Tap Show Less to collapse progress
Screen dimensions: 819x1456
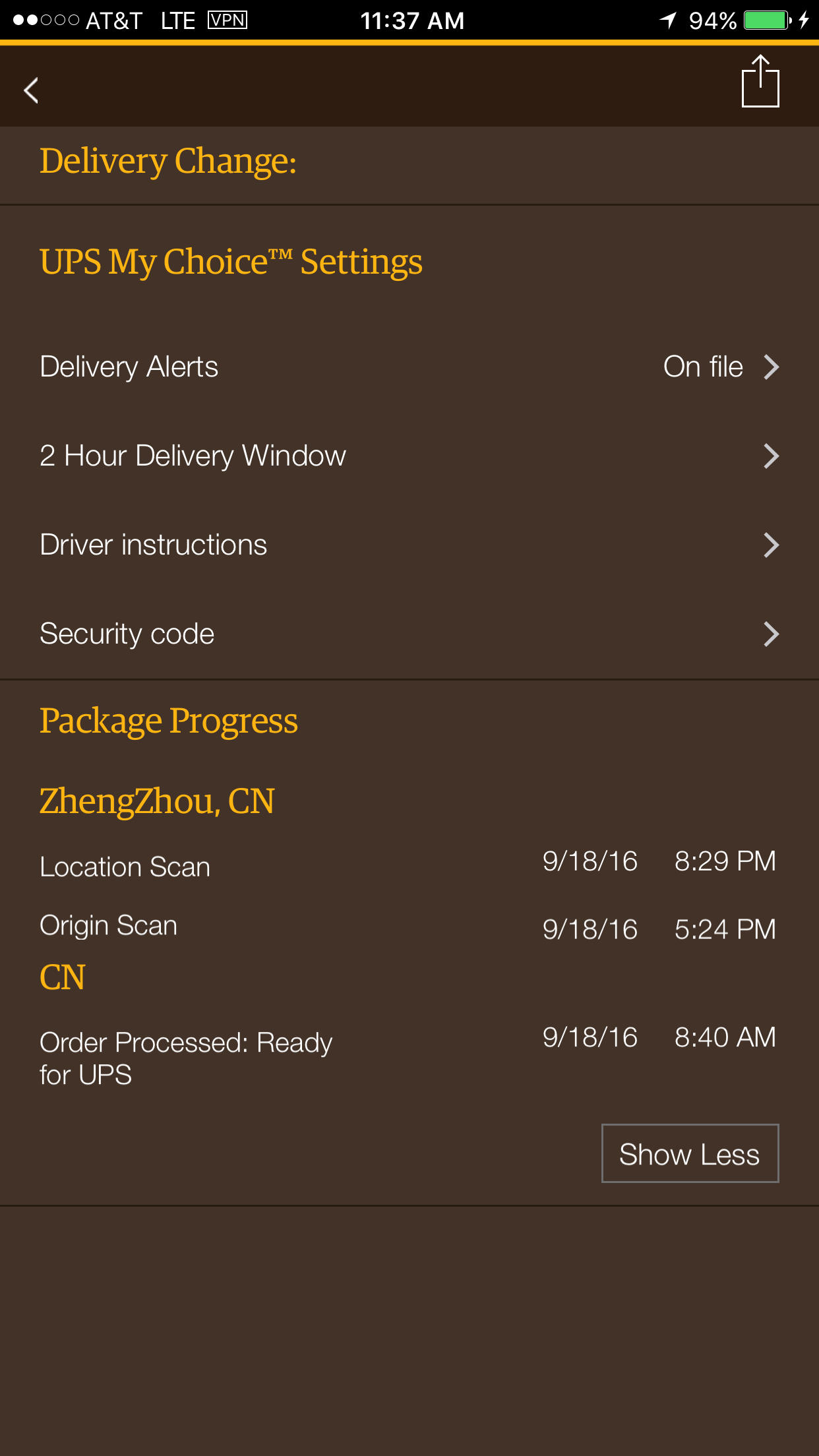tap(690, 1153)
